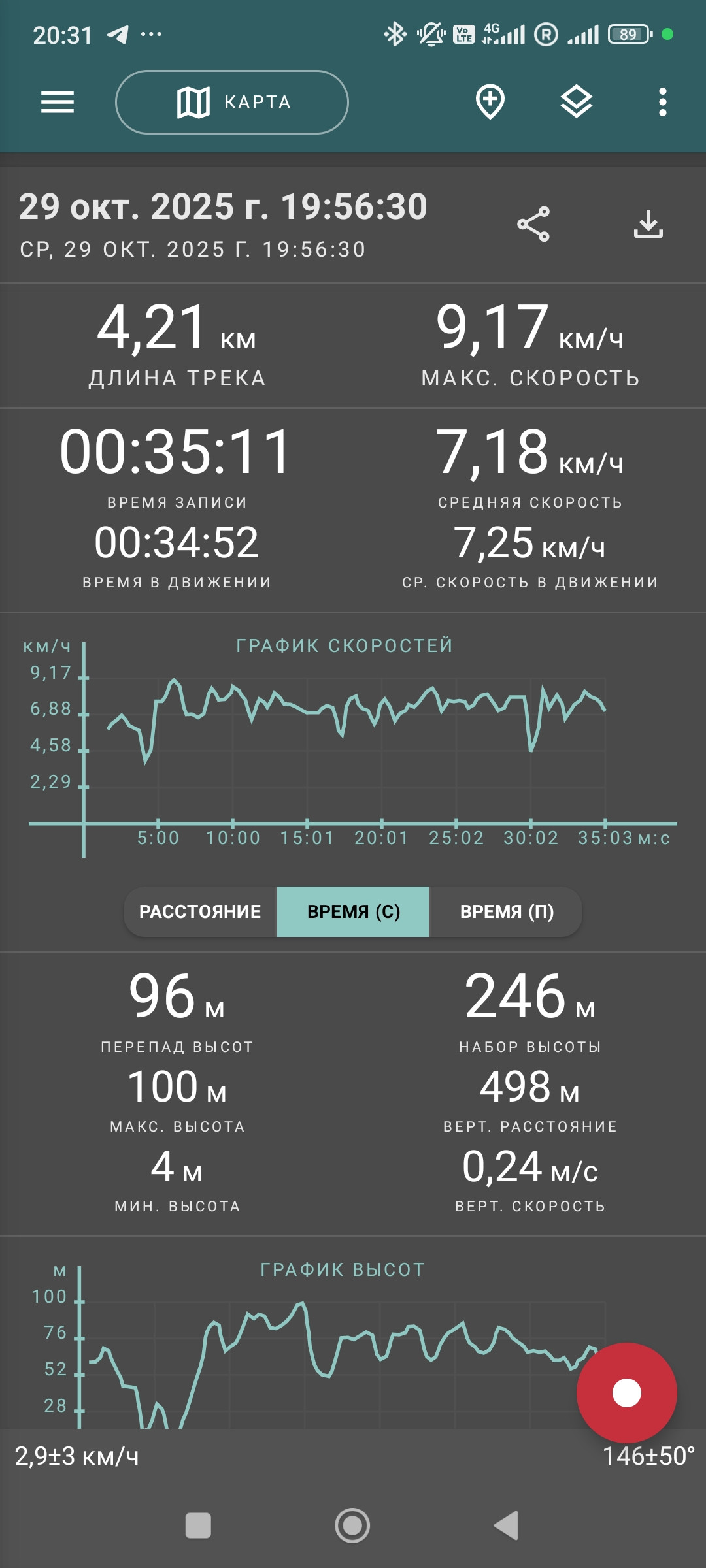
Task: Open recent apps from navigation bar
Action: coord(198,1526)
